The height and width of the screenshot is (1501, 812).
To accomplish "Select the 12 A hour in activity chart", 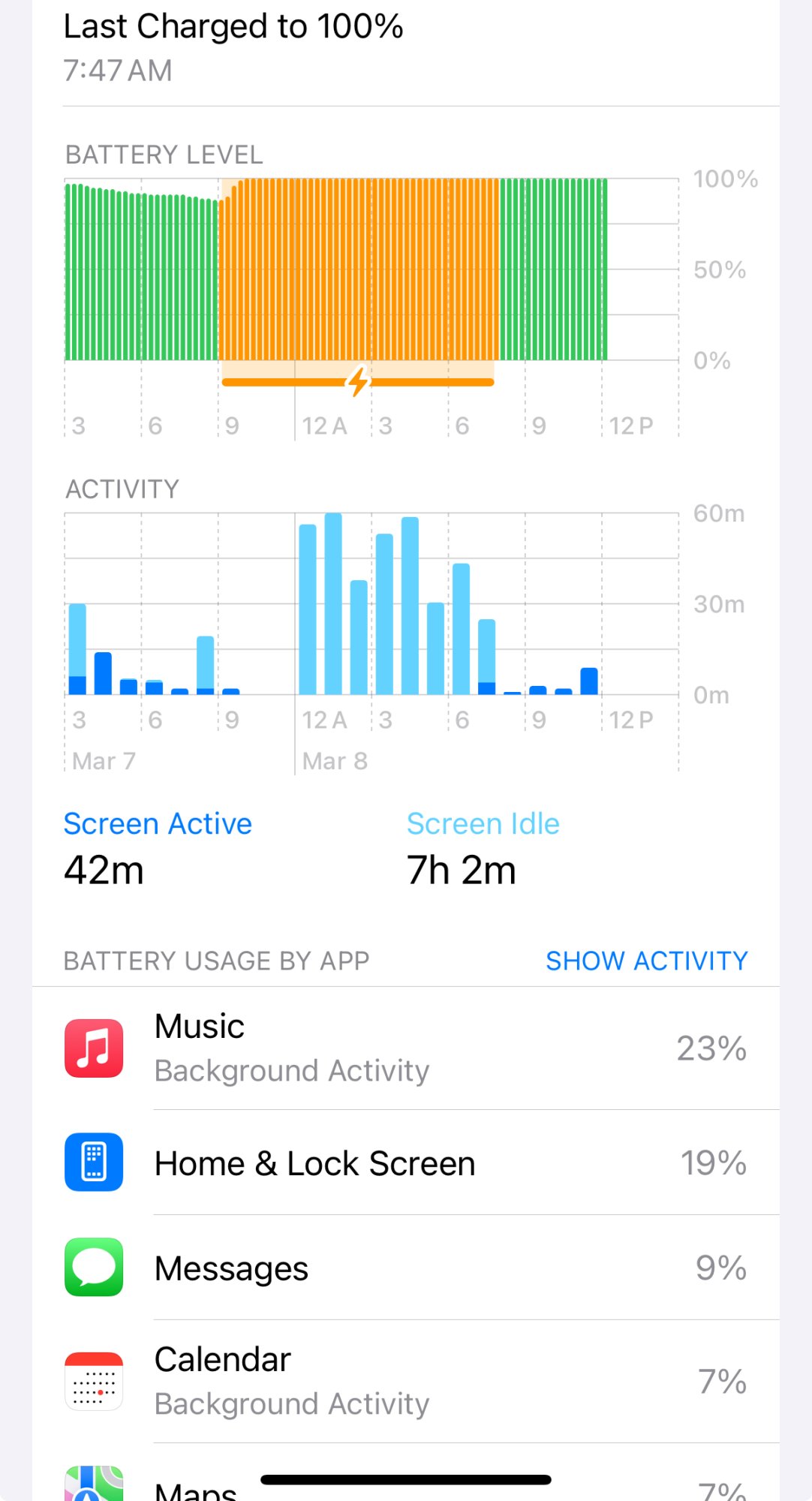I will 308,609.
